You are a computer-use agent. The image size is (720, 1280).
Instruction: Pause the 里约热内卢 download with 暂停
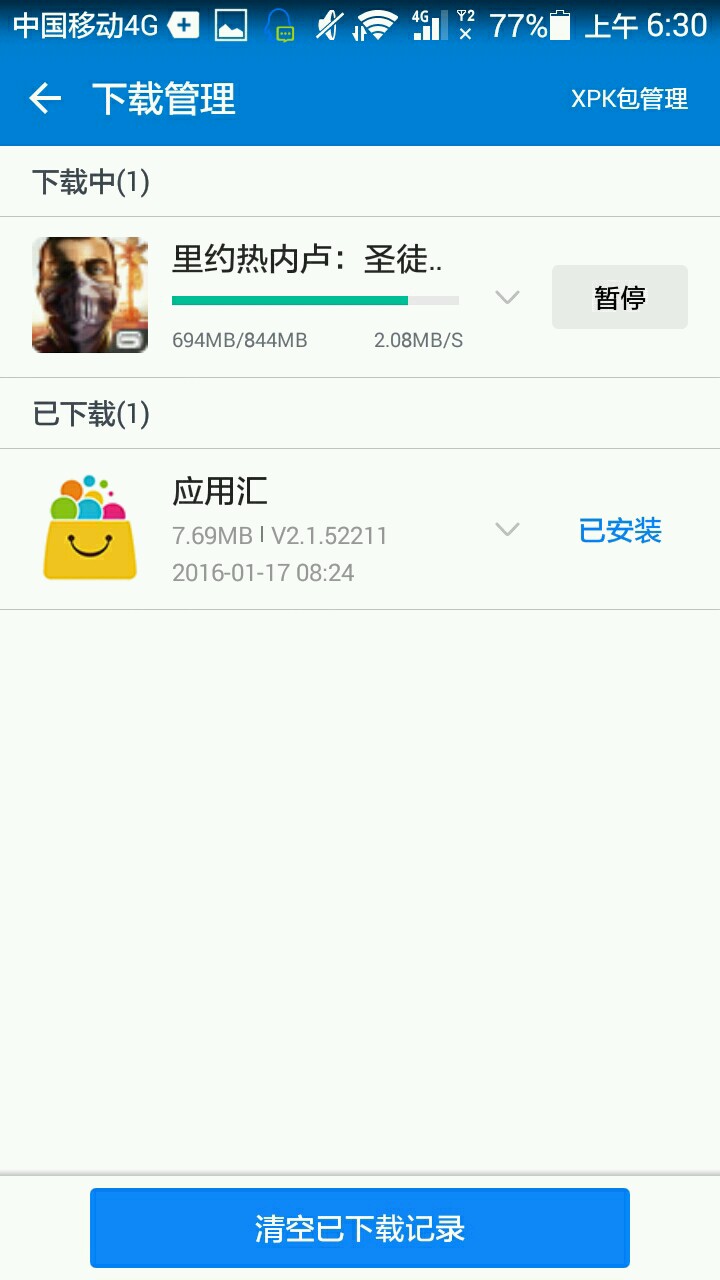[619, 297]
